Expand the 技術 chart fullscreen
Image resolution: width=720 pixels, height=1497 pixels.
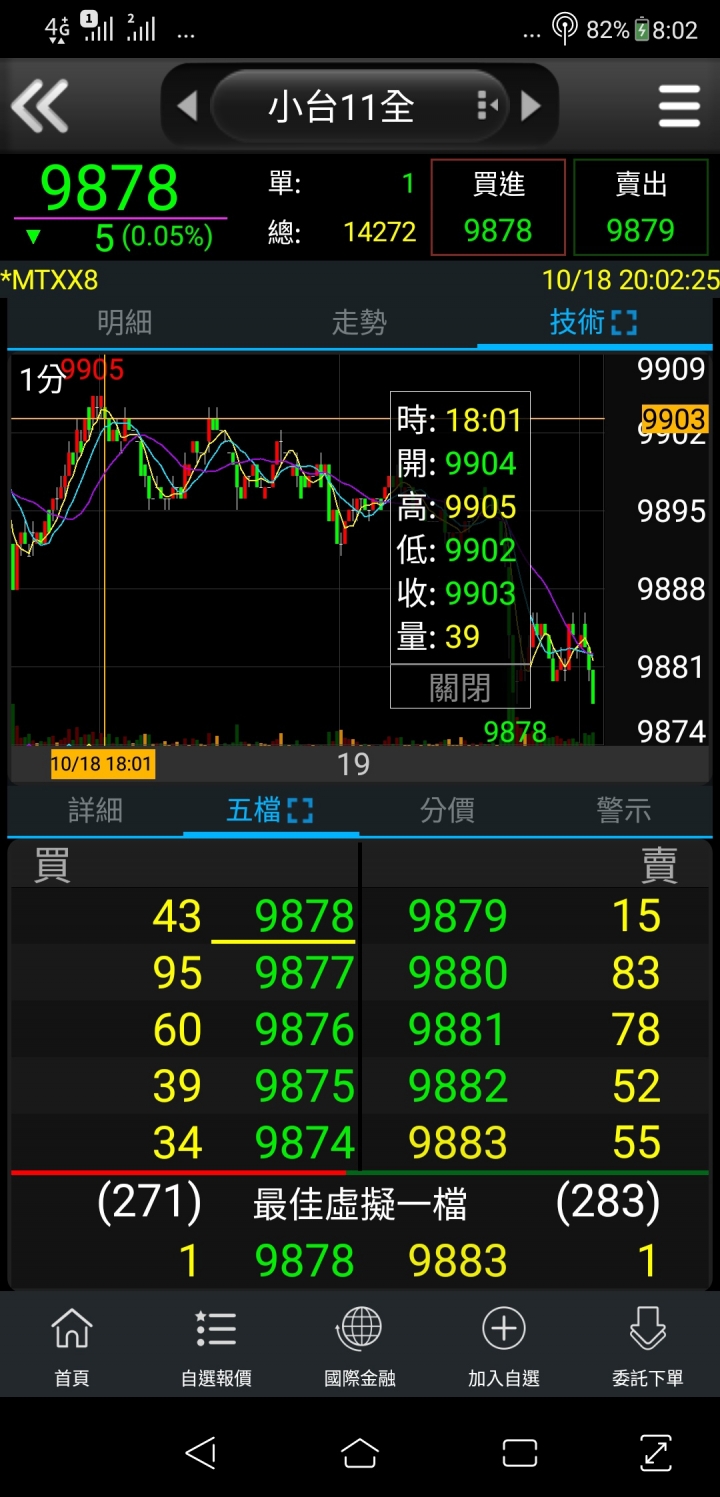tap(623, 322)
